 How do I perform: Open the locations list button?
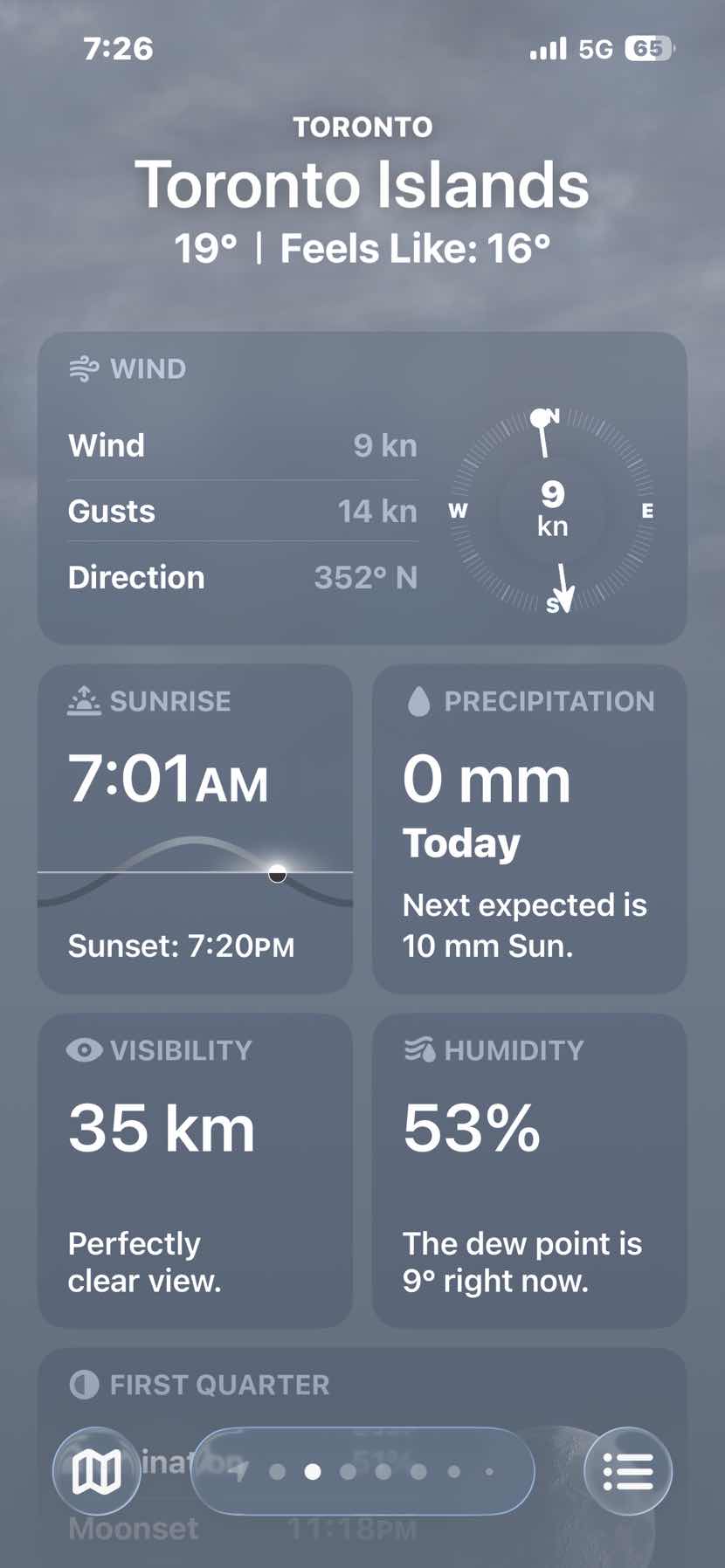[x=628, y=1472]
